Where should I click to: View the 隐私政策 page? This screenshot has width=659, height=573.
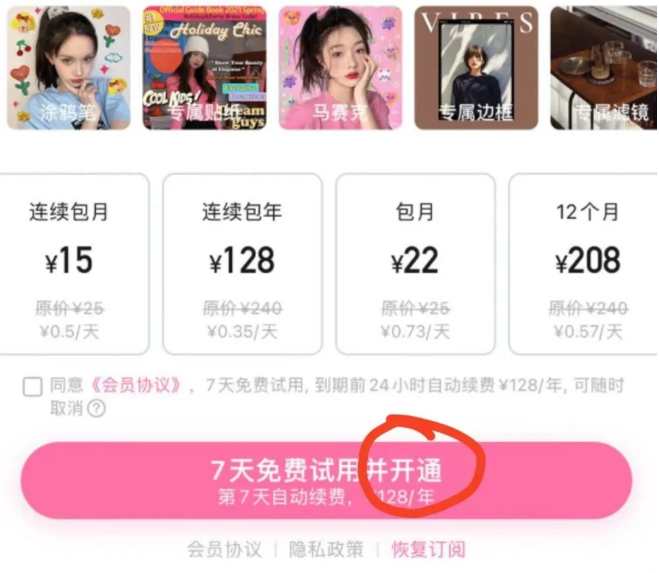point(325,549)
